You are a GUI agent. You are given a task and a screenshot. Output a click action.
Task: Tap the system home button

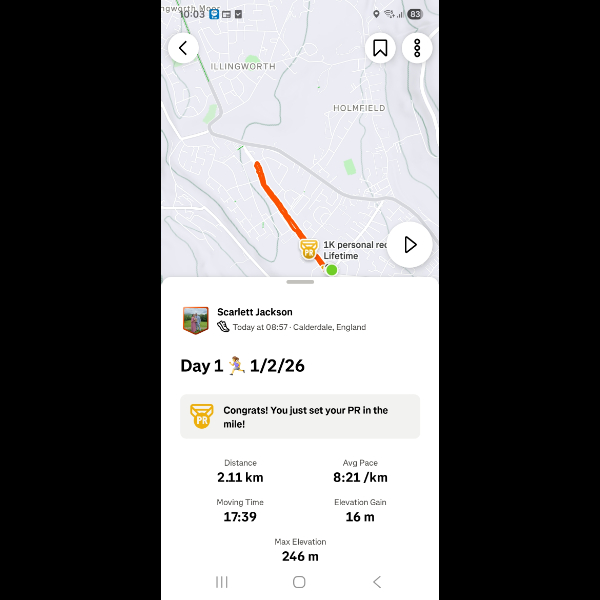[x=299, y=582]
